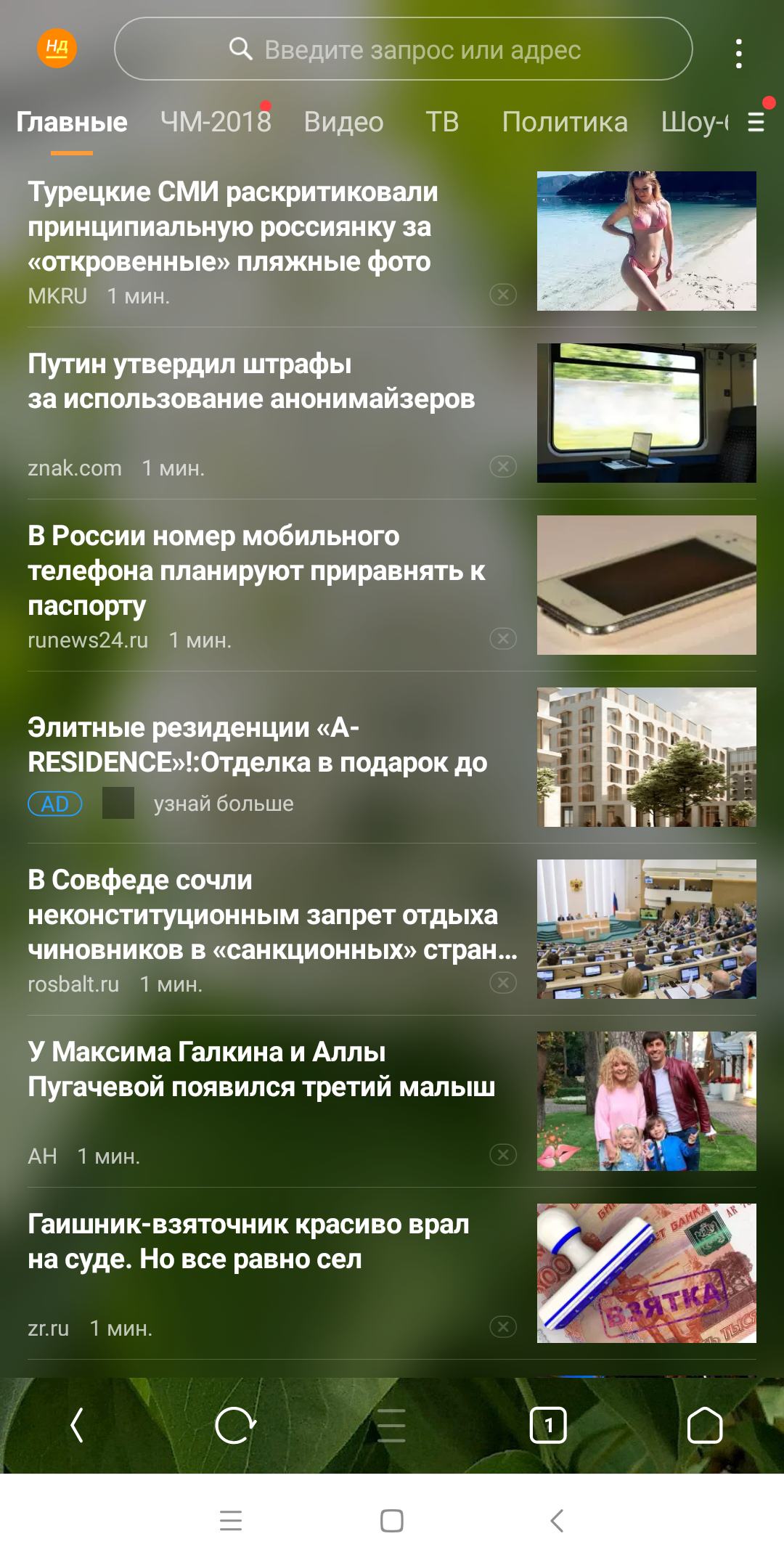Switch to the Политика tab
This screenshot has width=784, height=1568.
564,122
